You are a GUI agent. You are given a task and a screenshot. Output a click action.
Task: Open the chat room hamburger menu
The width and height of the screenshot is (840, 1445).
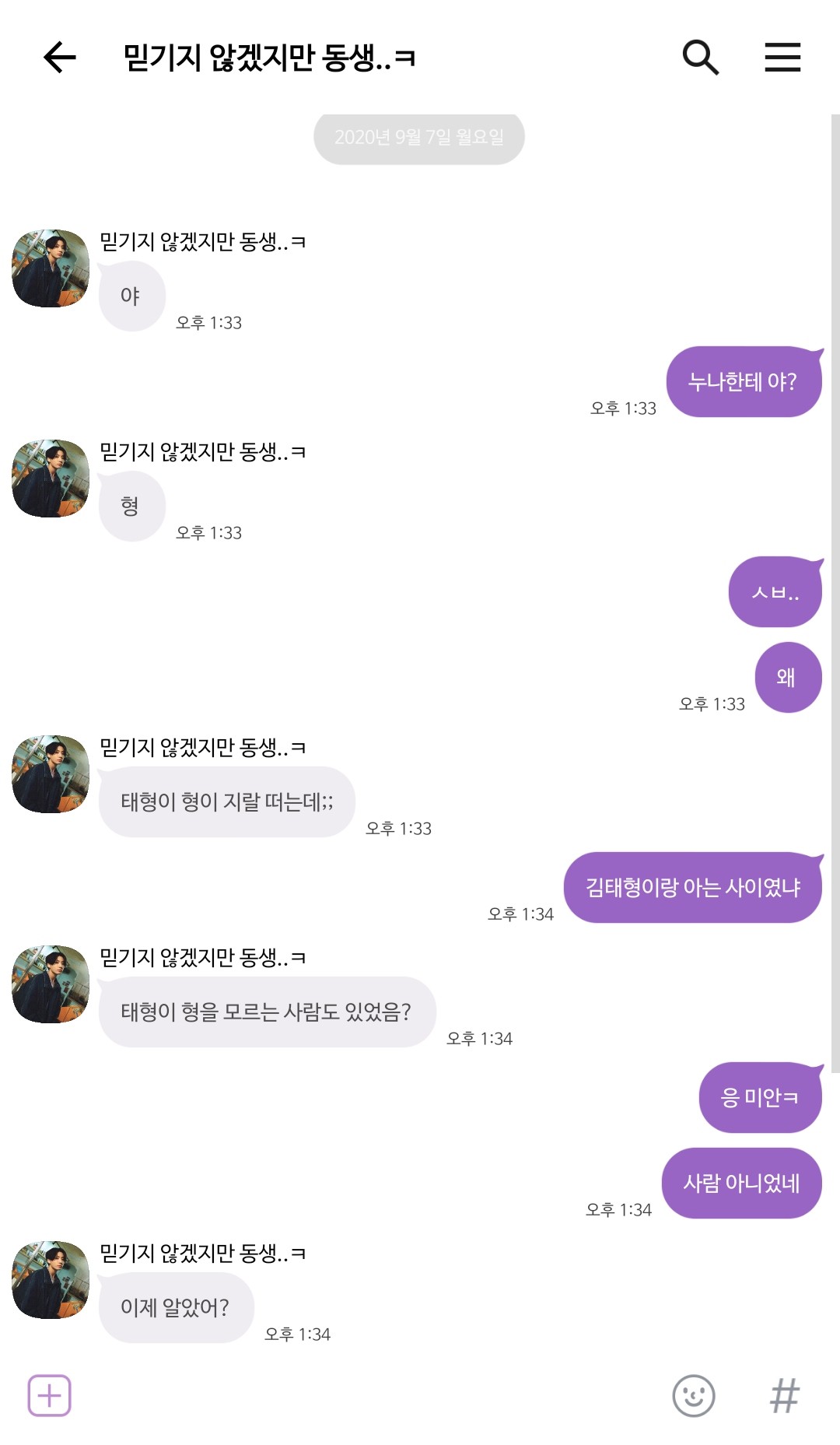point(782,57)
